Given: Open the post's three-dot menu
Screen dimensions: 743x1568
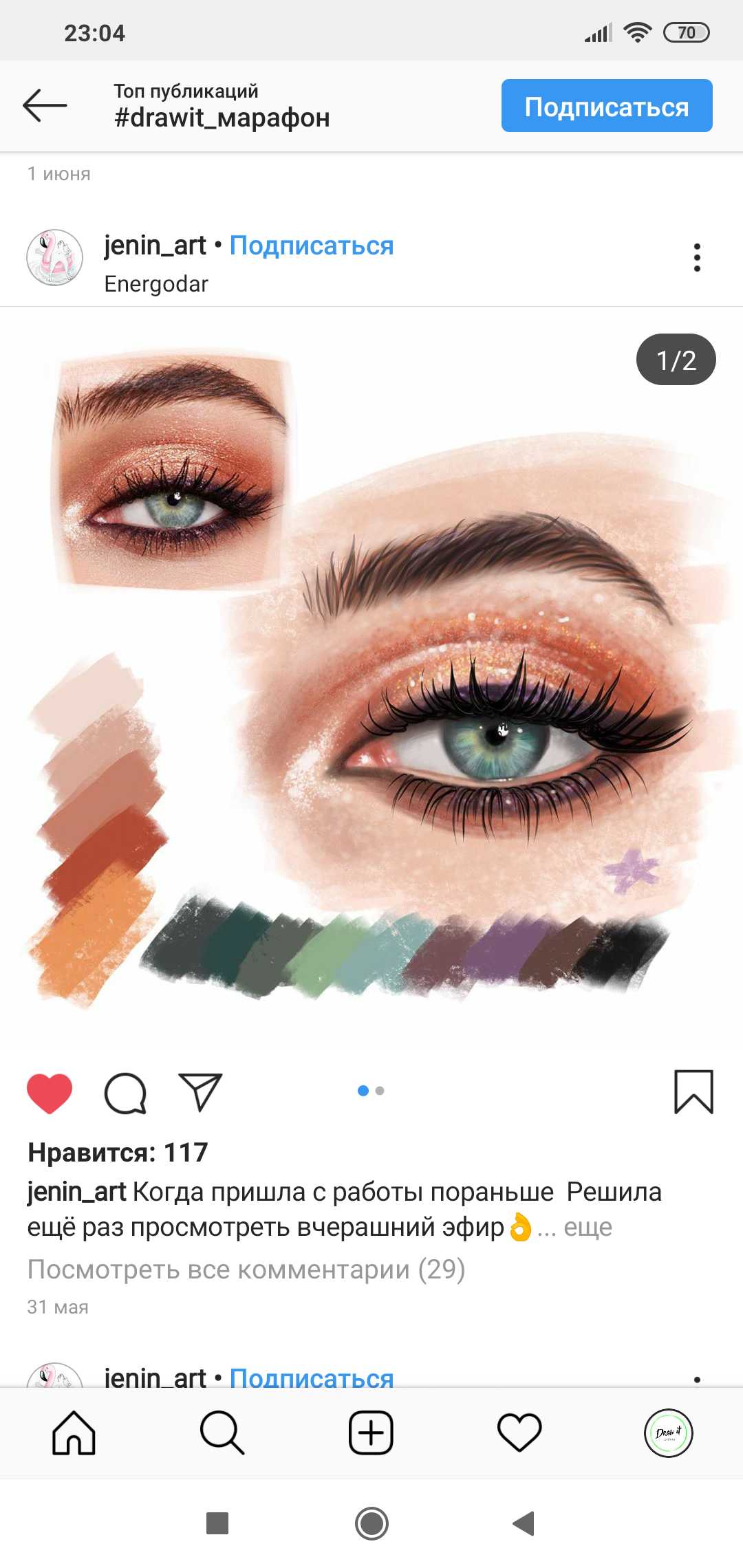Looking at the screenshot, I should 697,258.
